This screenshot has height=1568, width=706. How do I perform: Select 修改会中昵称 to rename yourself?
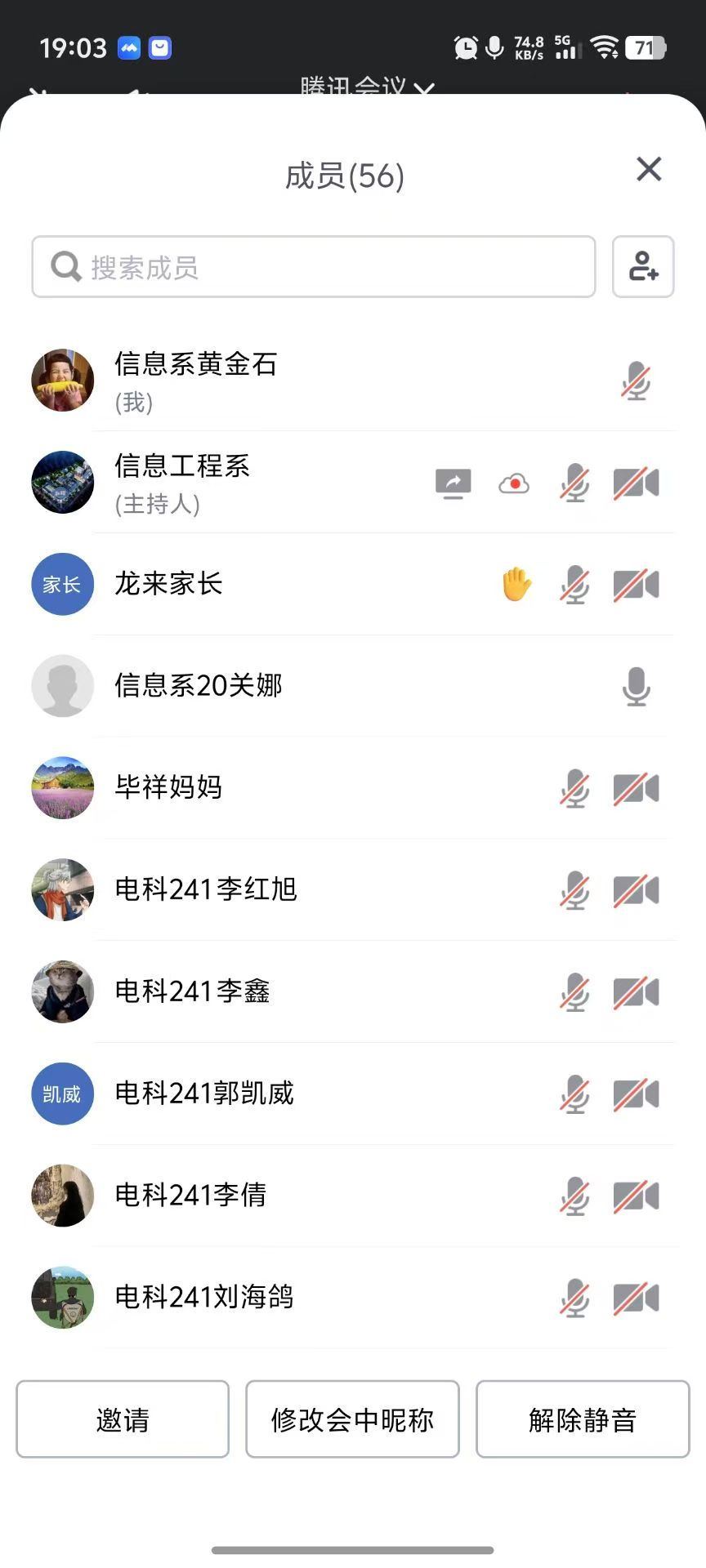(352, 1419)
